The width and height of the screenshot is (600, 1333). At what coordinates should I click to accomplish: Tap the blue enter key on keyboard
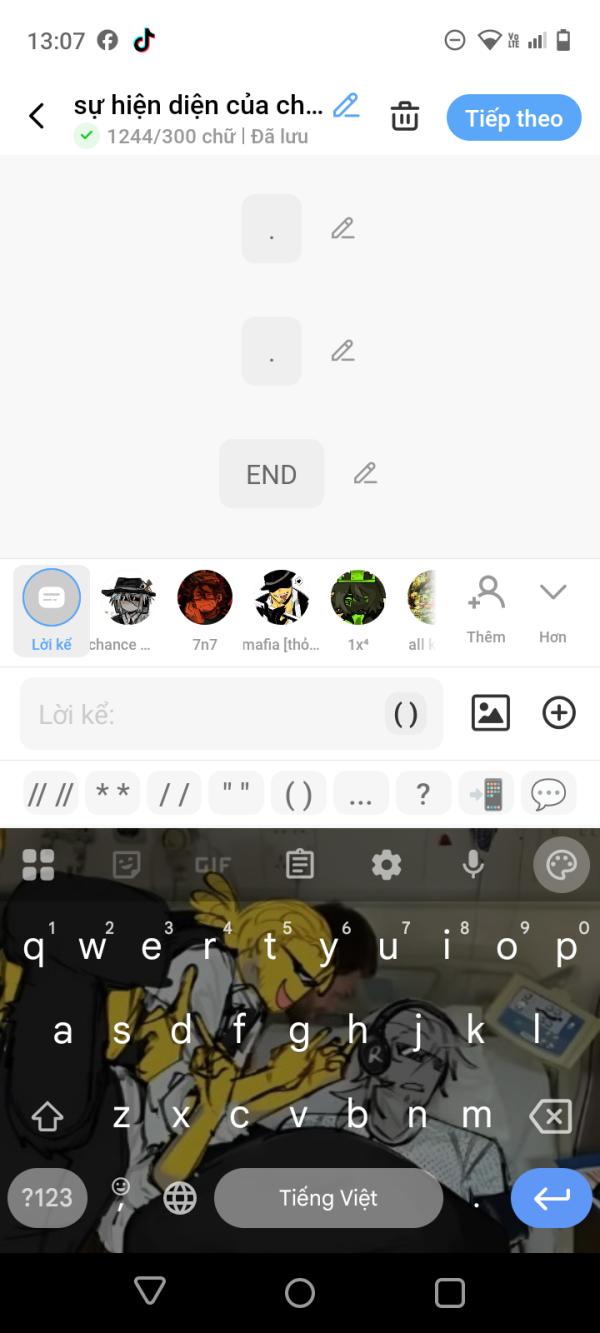click(552, 1198)
